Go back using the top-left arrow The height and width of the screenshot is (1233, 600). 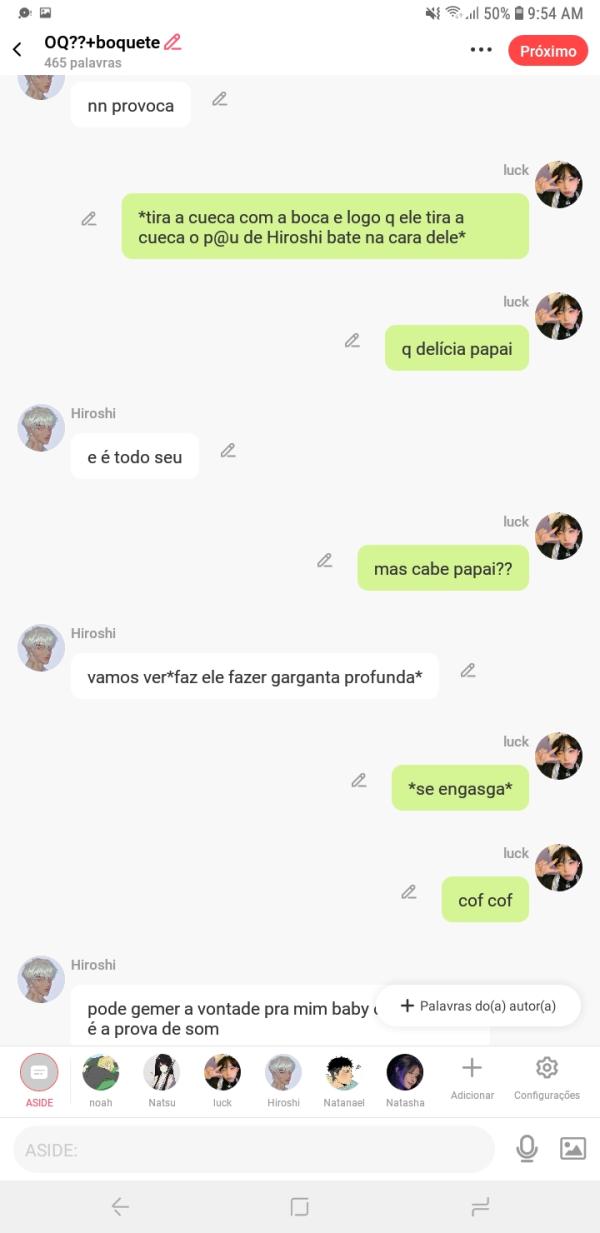(x=17, y=50)
